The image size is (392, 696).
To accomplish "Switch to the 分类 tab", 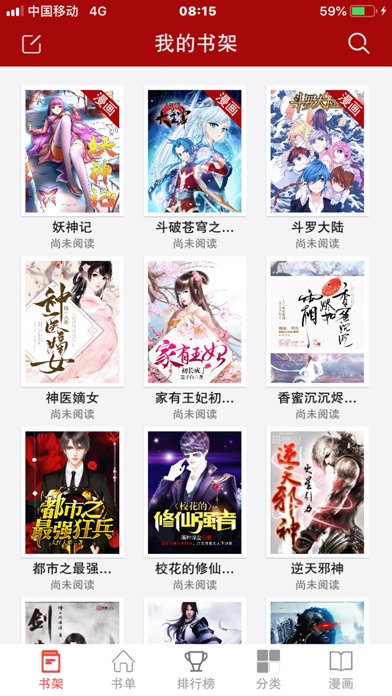I will [269, 669].
